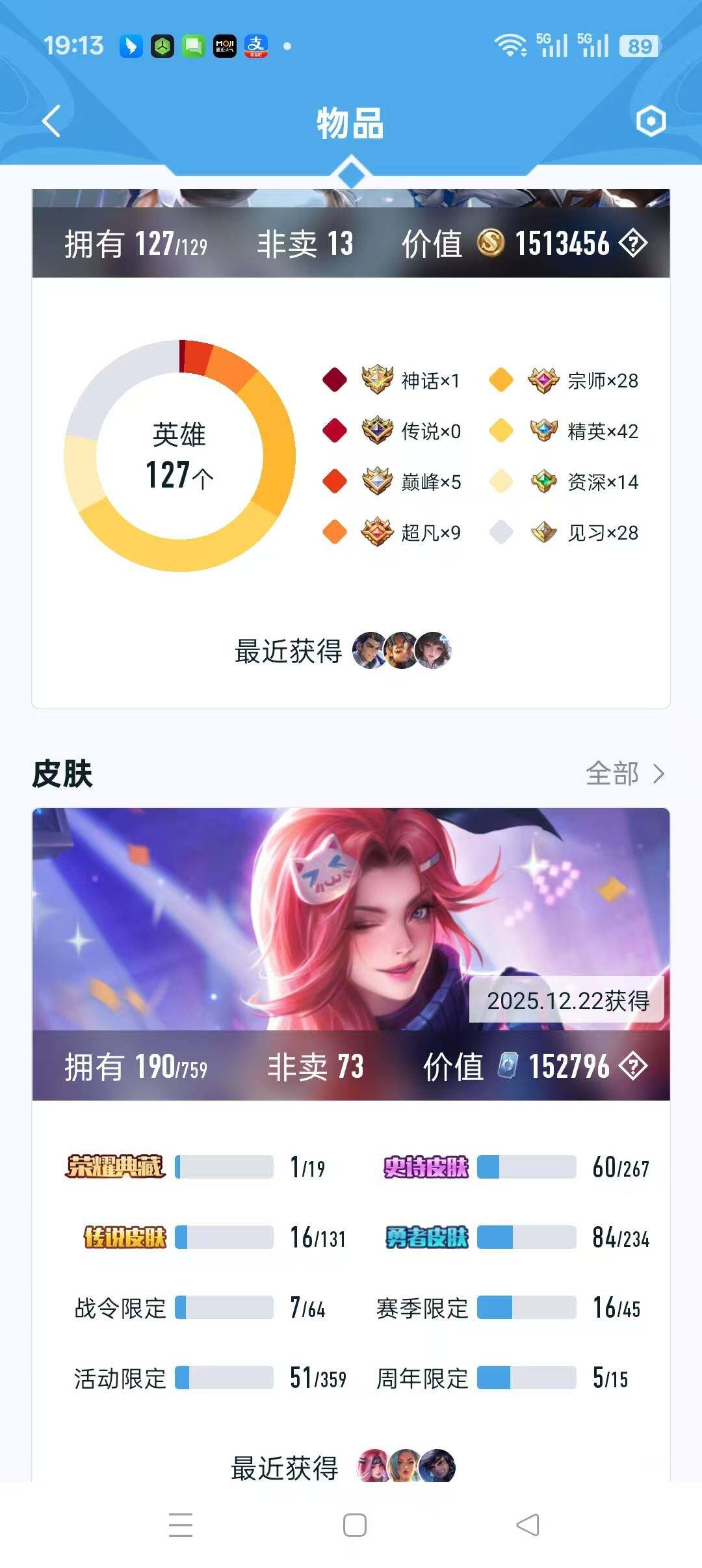Tap the system home button

354,1525
